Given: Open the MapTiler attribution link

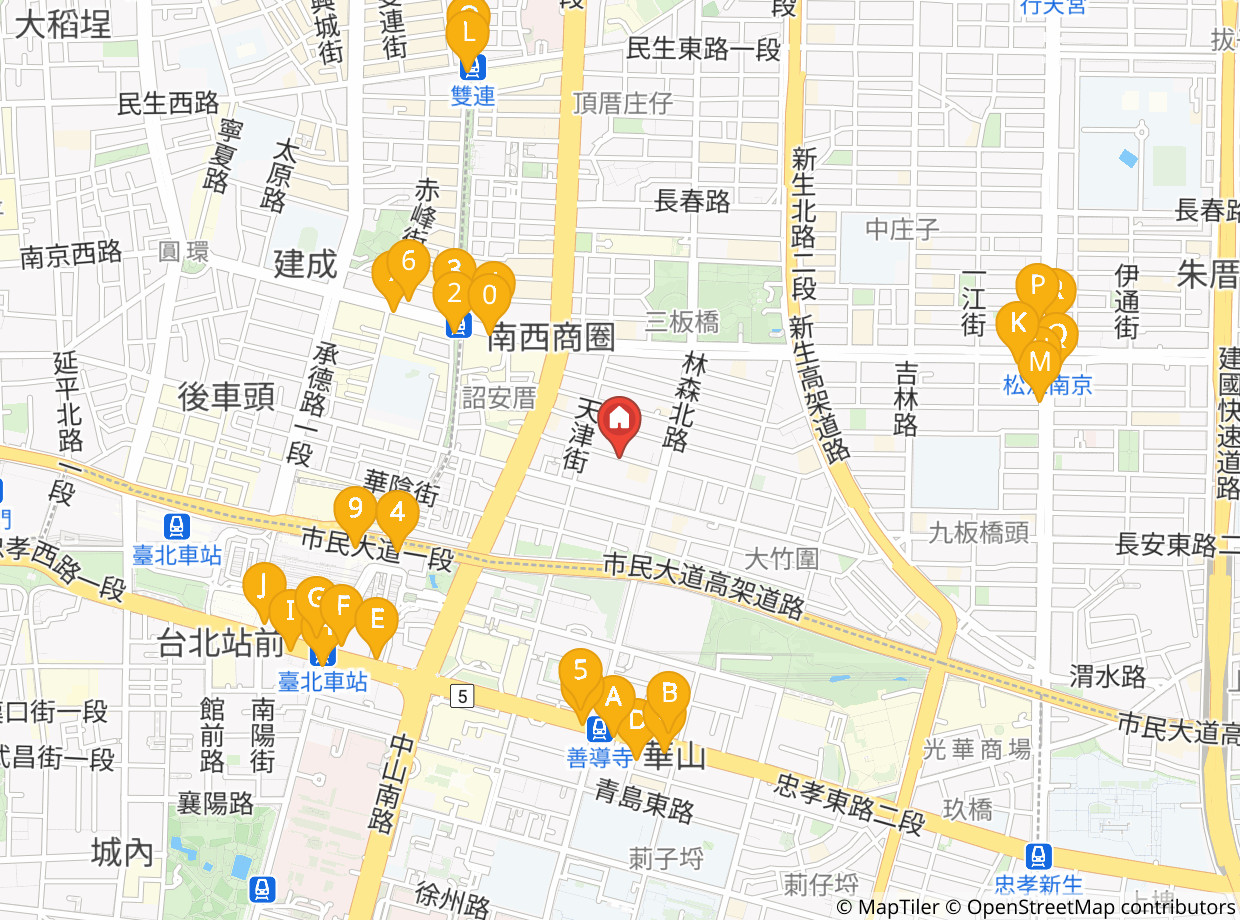Looking at the screenshot, I should tap(886, 907).
